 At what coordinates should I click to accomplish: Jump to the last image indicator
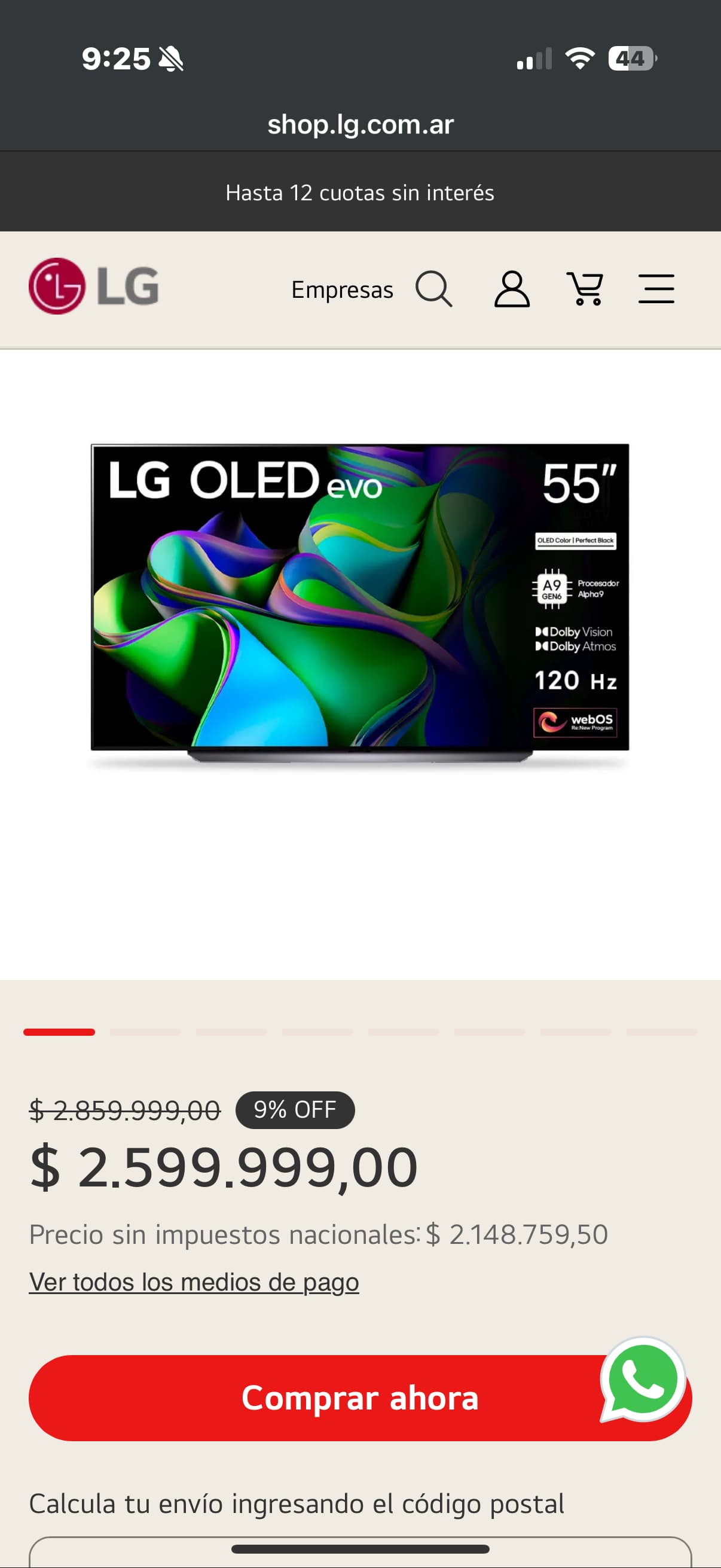click(661, 1032)
